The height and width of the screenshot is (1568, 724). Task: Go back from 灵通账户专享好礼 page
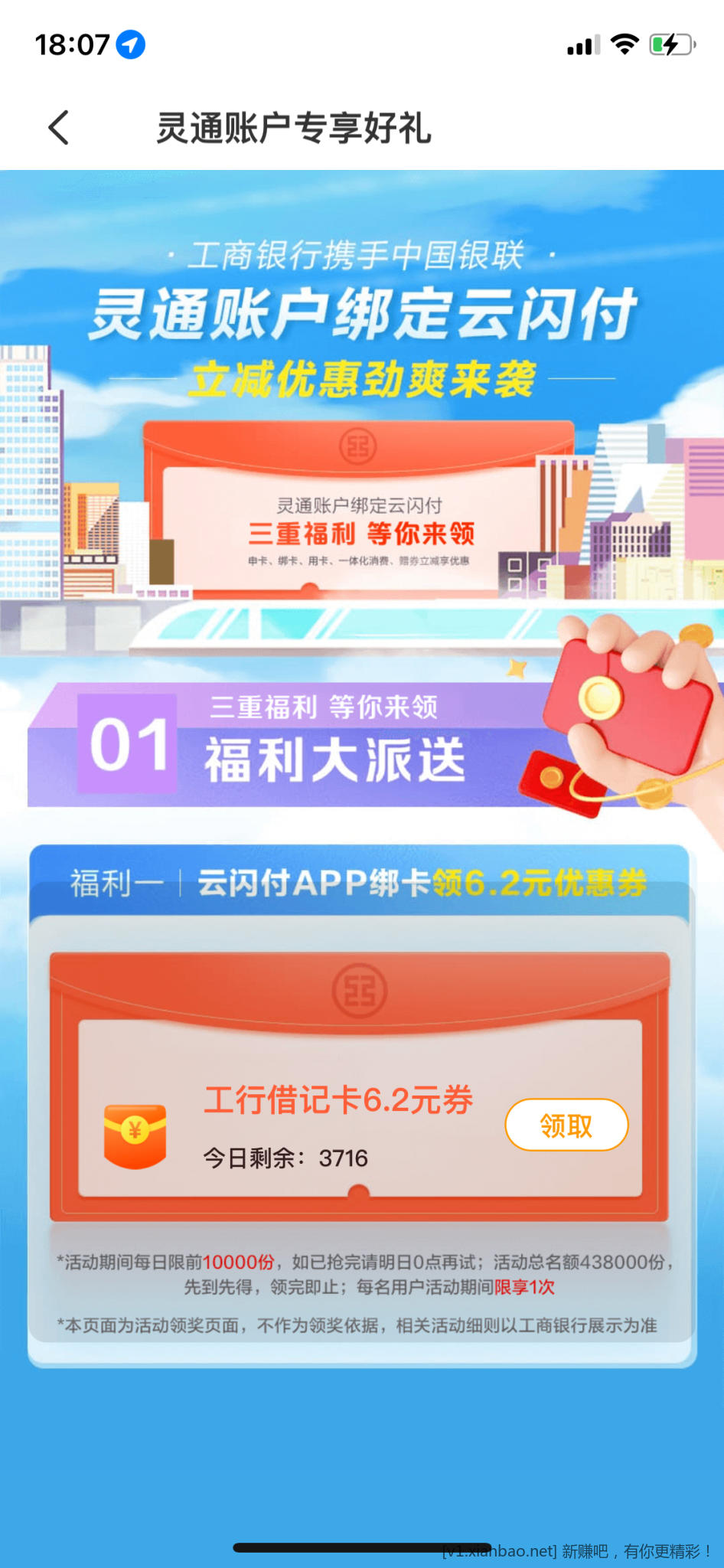(59, 127)
